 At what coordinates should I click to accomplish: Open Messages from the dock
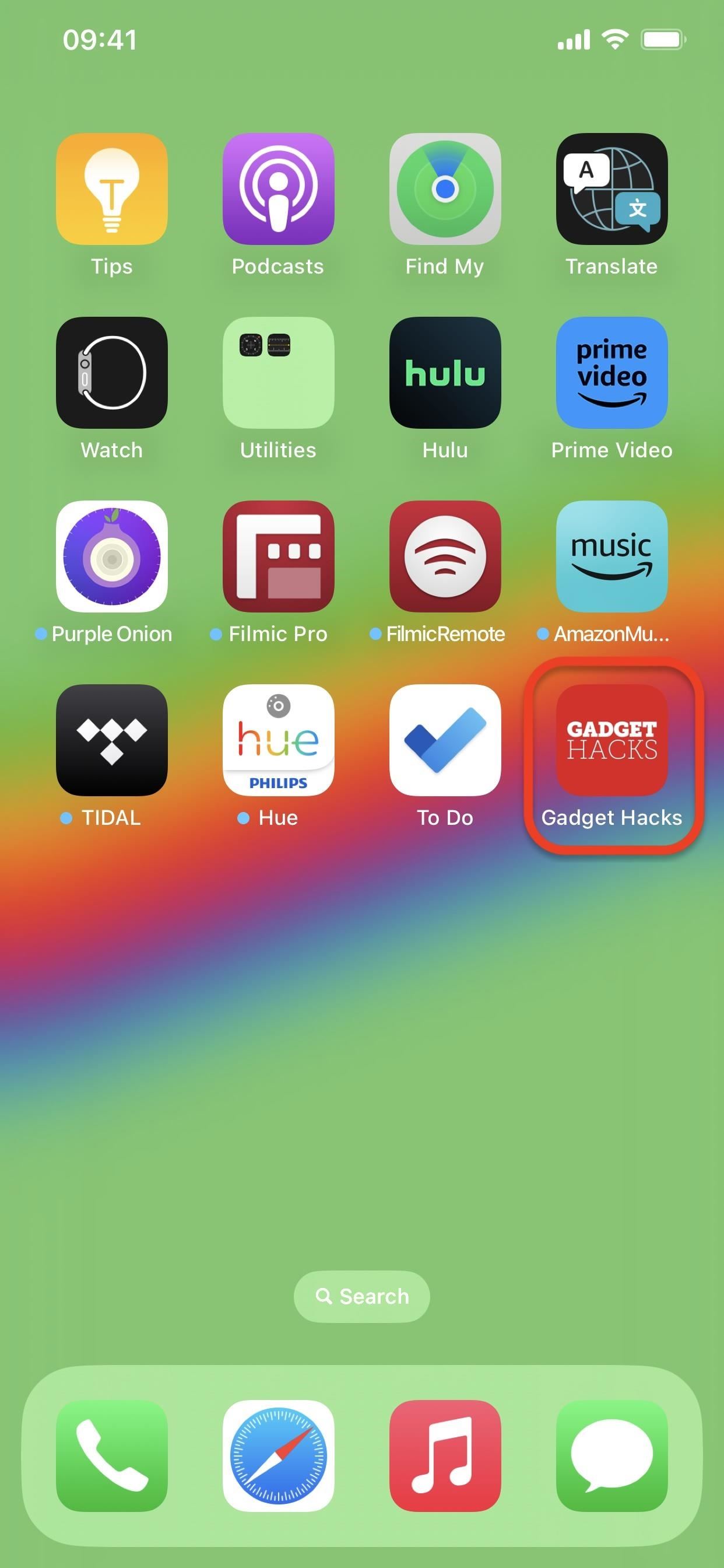tap(611, 1456)
